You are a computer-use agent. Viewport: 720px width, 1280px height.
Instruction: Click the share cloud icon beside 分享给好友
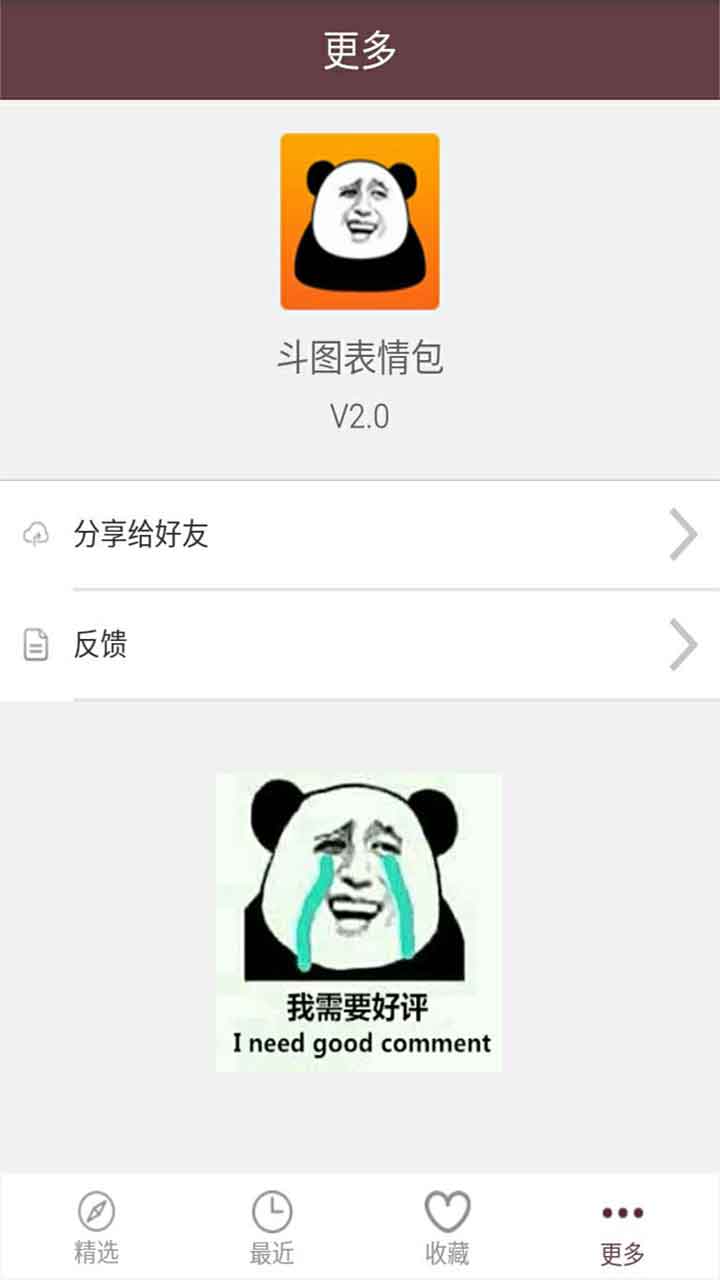pos(36,535)
